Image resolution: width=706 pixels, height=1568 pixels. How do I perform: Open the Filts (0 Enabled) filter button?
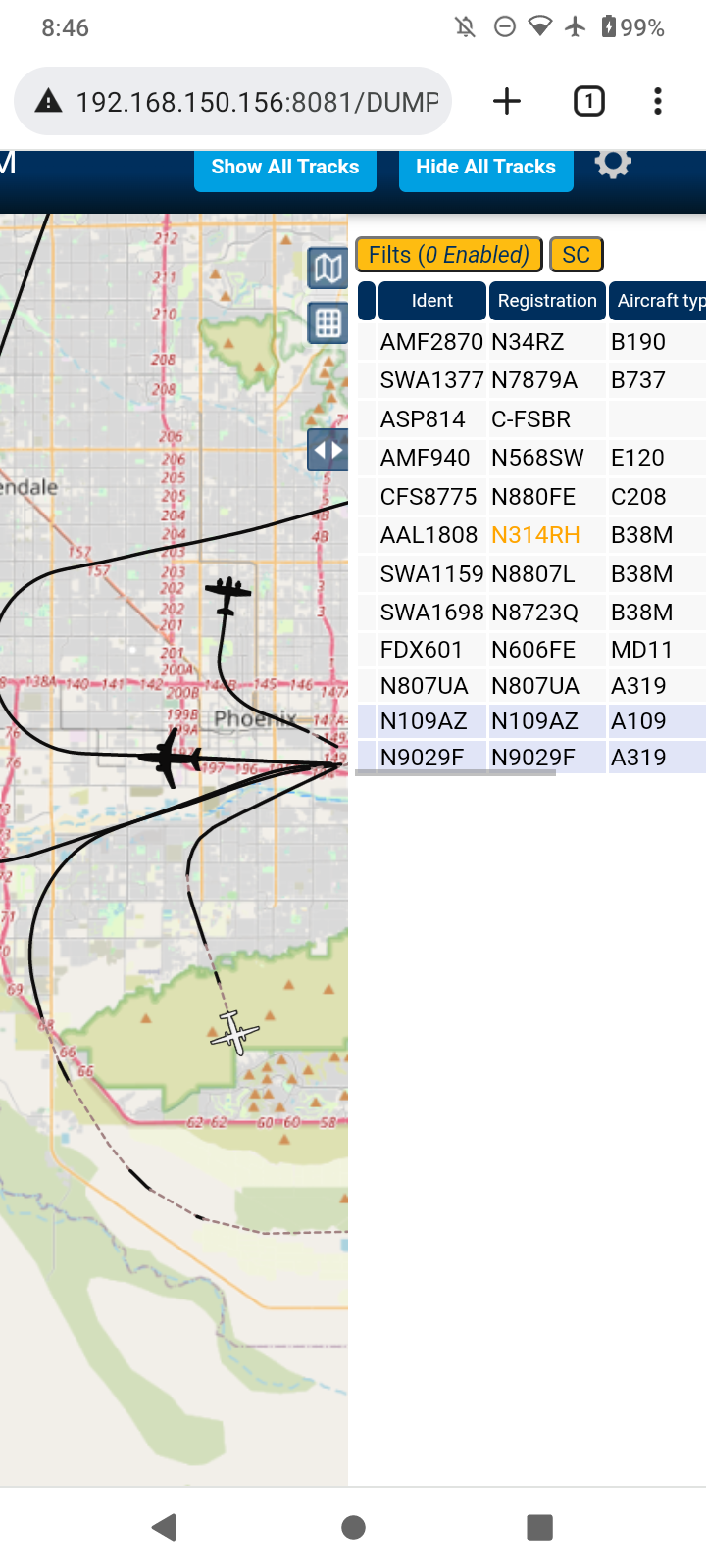coord(449,255)
